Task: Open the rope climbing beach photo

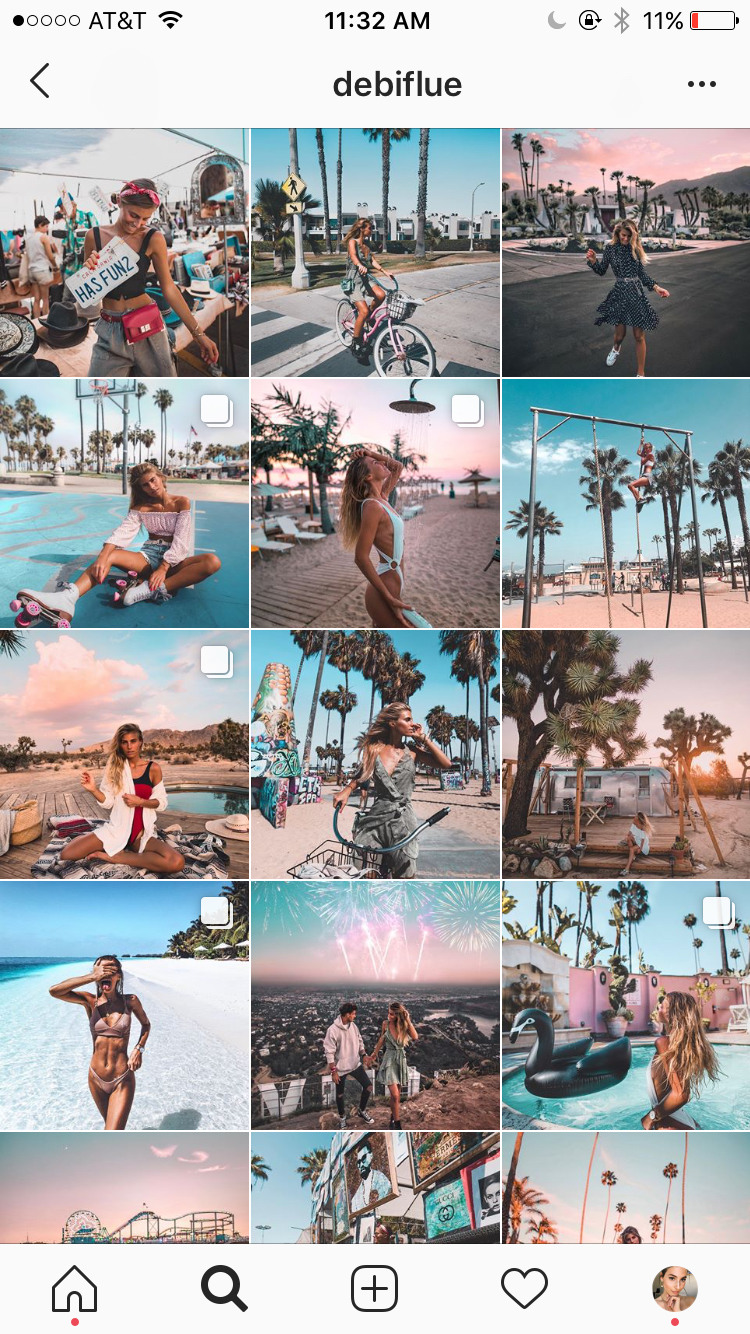Action: (626, 503)
